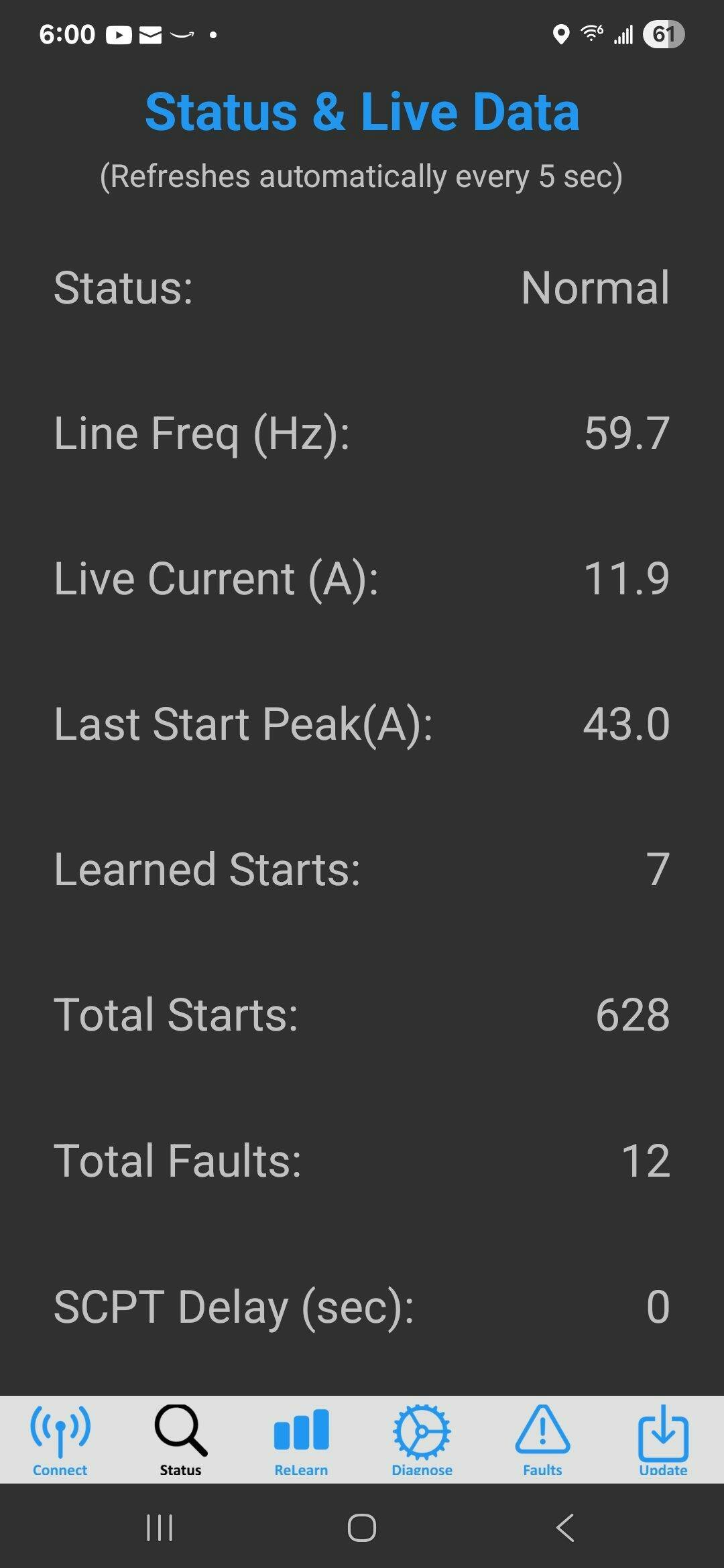Open the Faults tab
The image size is (724, 1568).
(x=543, y=1441)
